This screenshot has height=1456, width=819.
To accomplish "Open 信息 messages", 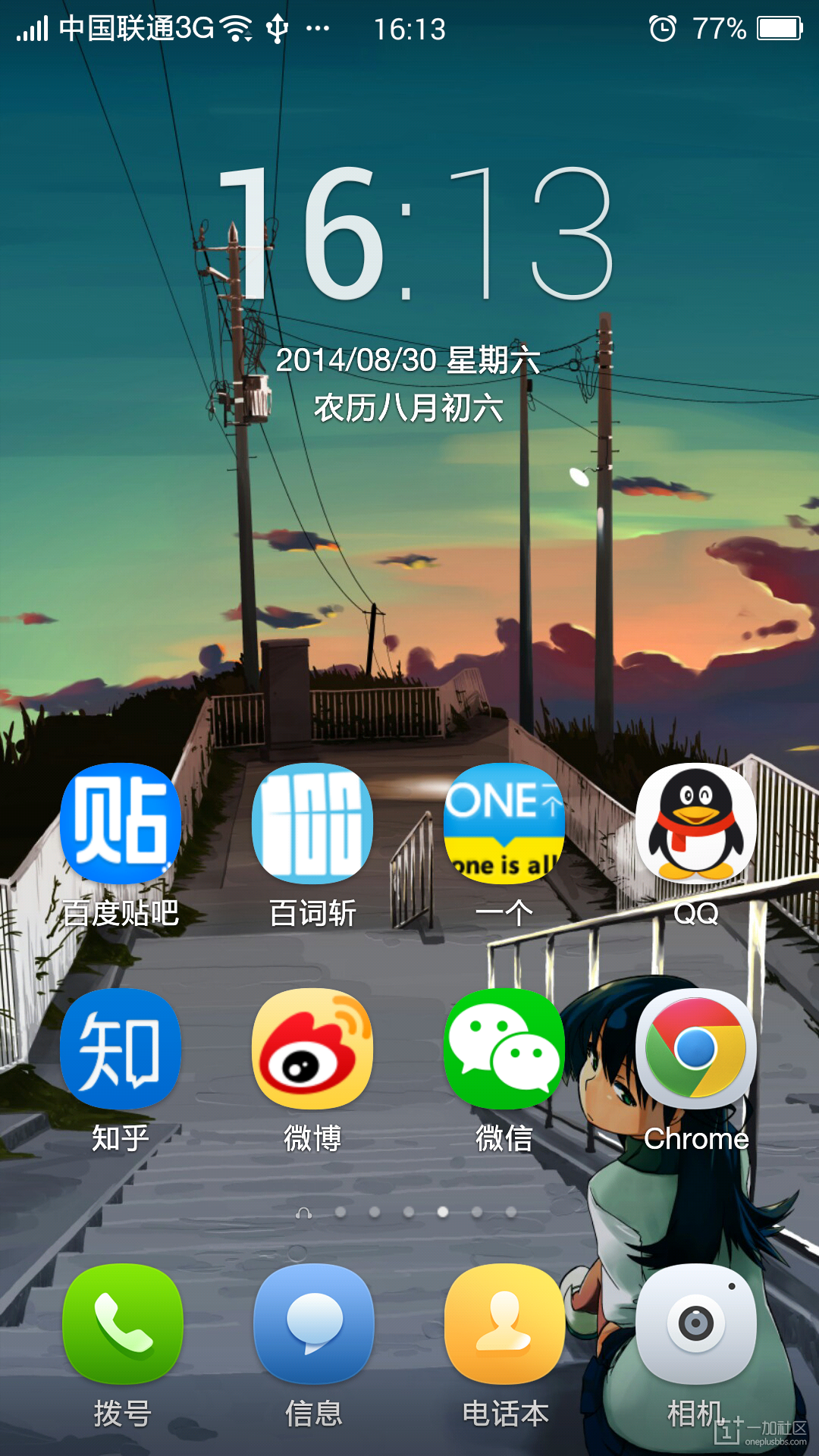I will tap(313, 1324).
